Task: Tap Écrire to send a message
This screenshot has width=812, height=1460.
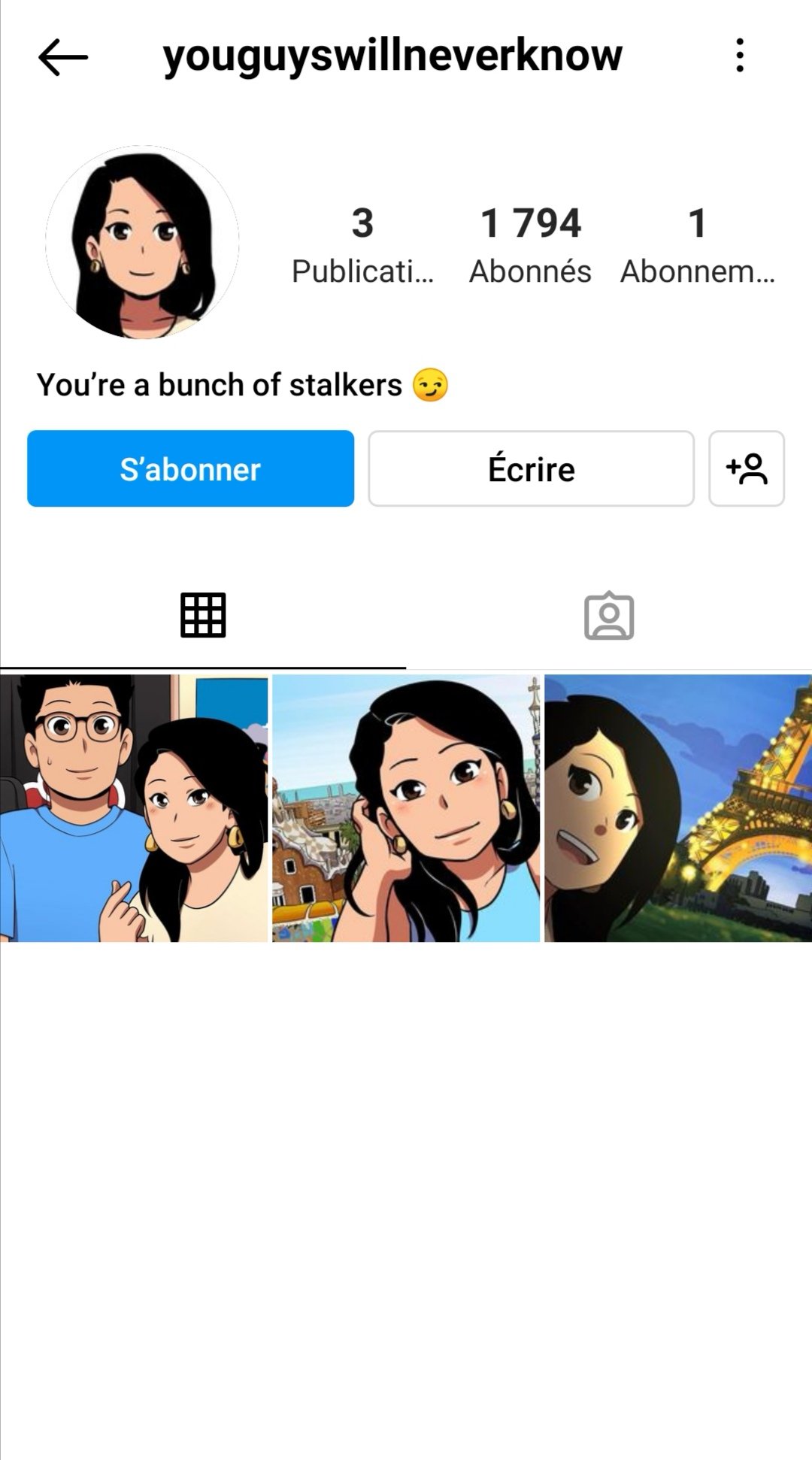Action: (531, 468)
